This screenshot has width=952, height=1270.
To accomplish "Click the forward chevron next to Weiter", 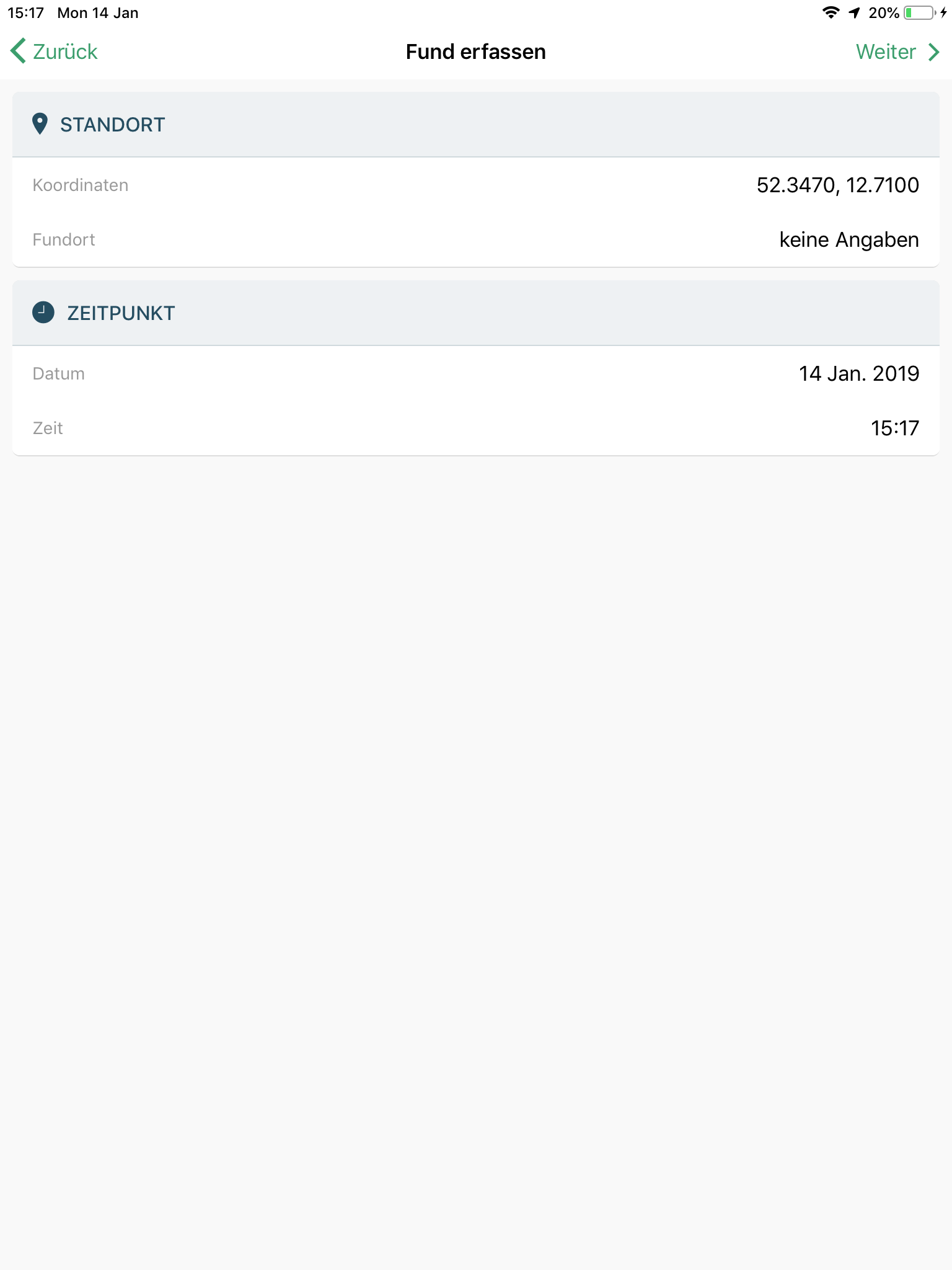I will pyautogui.click(x=933, y=51).
